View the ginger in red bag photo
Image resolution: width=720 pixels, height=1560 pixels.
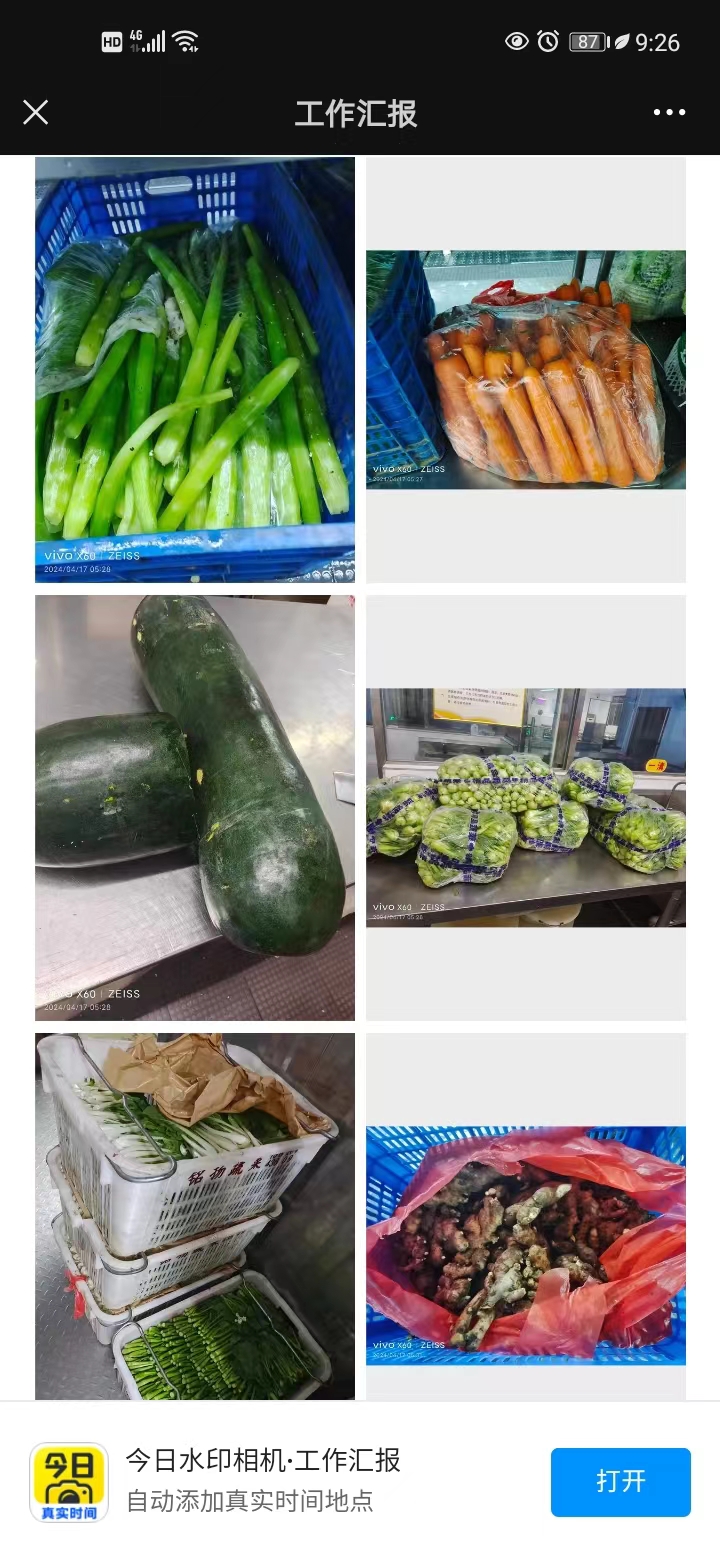526,1245
